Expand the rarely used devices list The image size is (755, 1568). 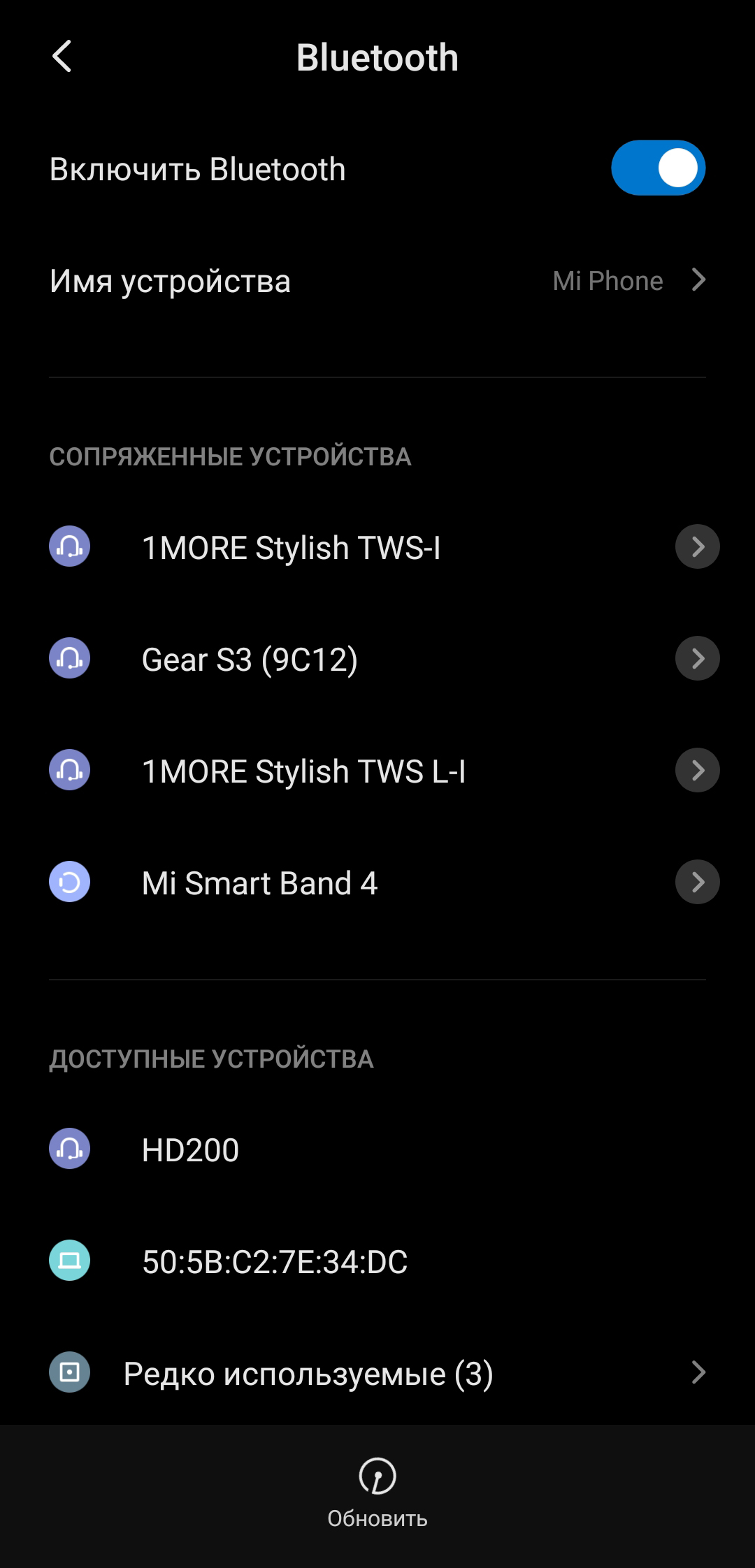(377, 1374)
